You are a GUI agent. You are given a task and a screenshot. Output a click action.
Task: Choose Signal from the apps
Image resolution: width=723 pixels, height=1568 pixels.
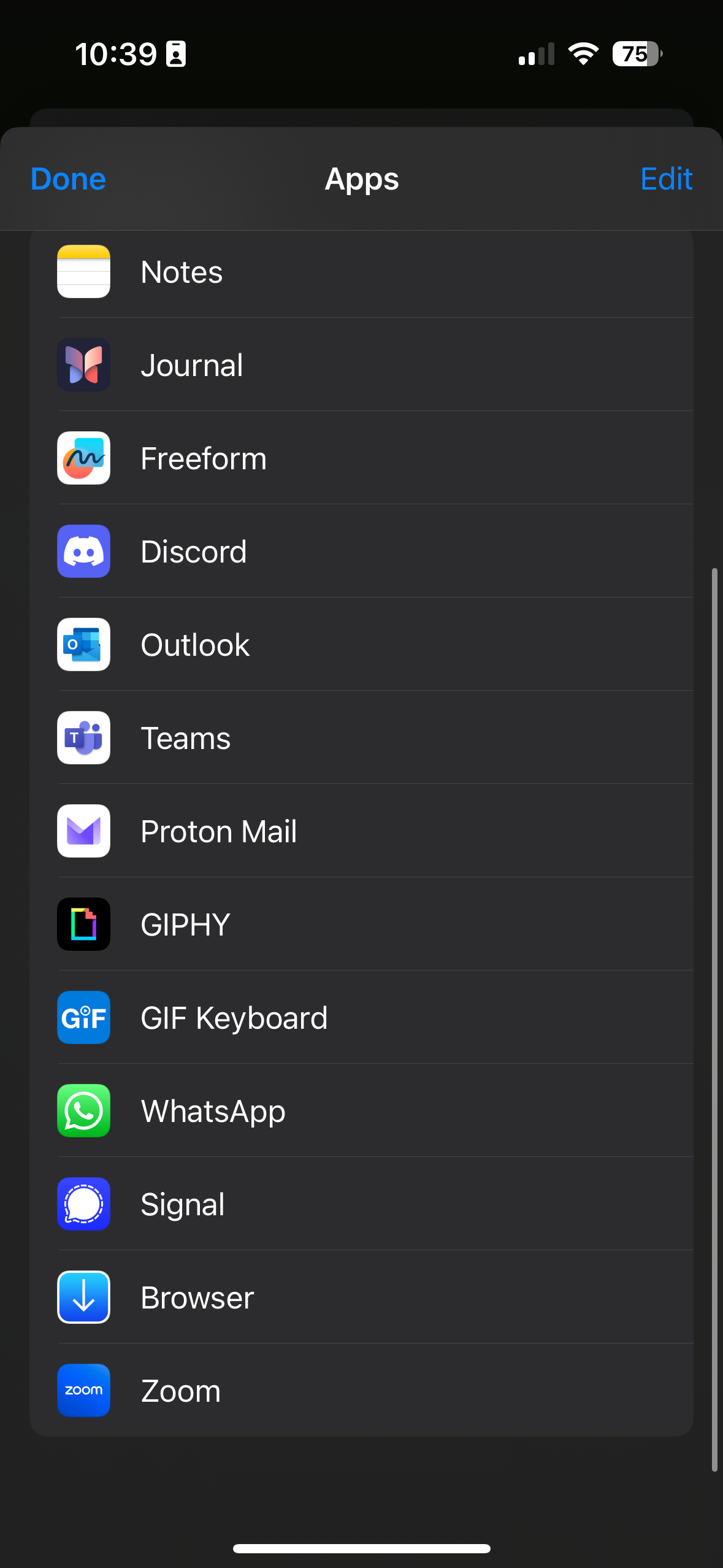(361, 1204)
